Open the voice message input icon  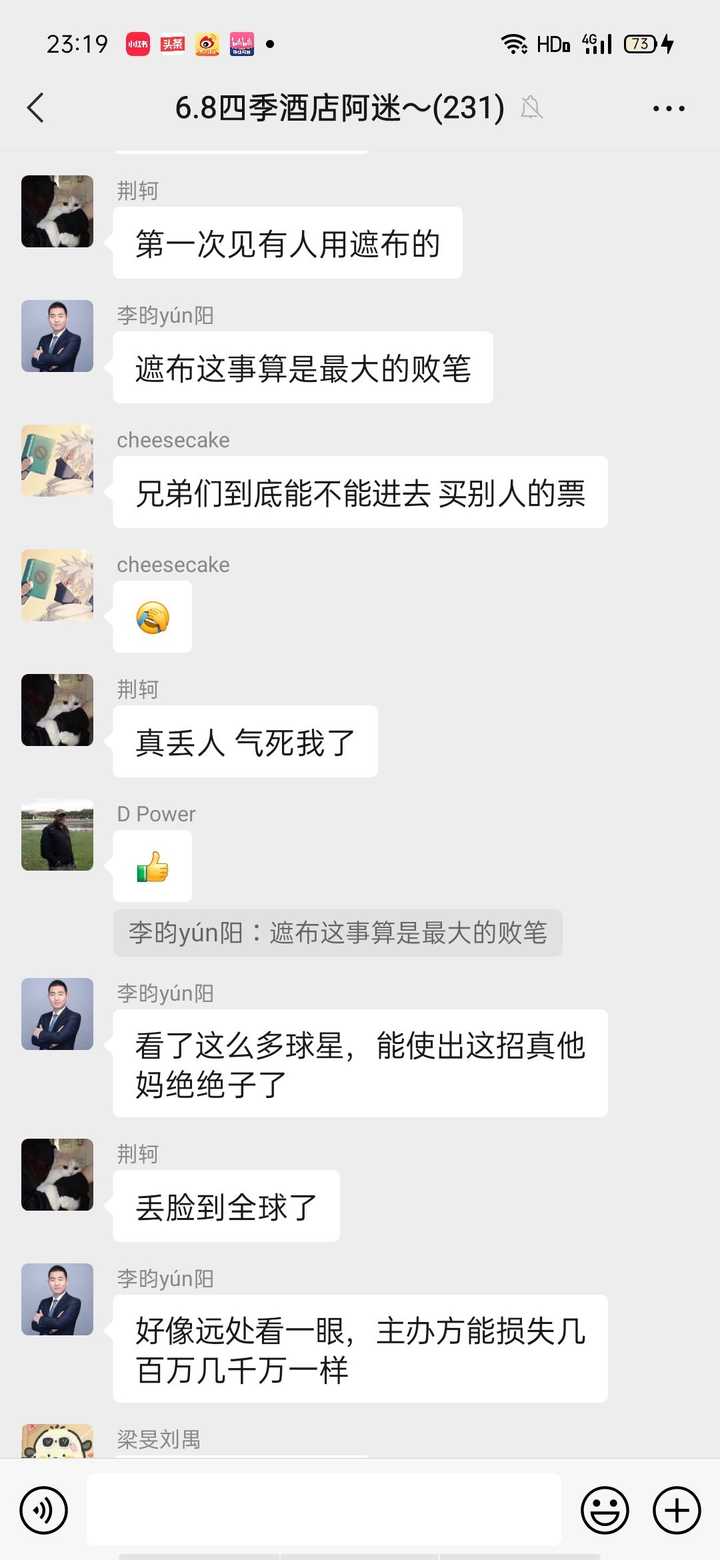tap(44, 1510)
